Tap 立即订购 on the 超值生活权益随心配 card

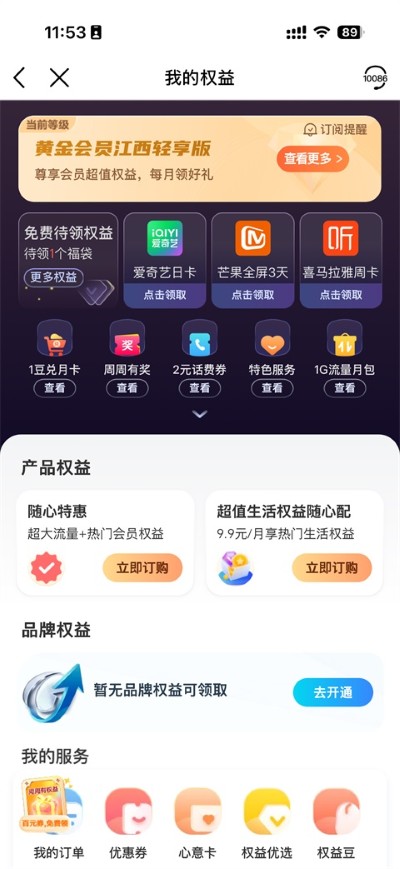click(x=332, y=568)
